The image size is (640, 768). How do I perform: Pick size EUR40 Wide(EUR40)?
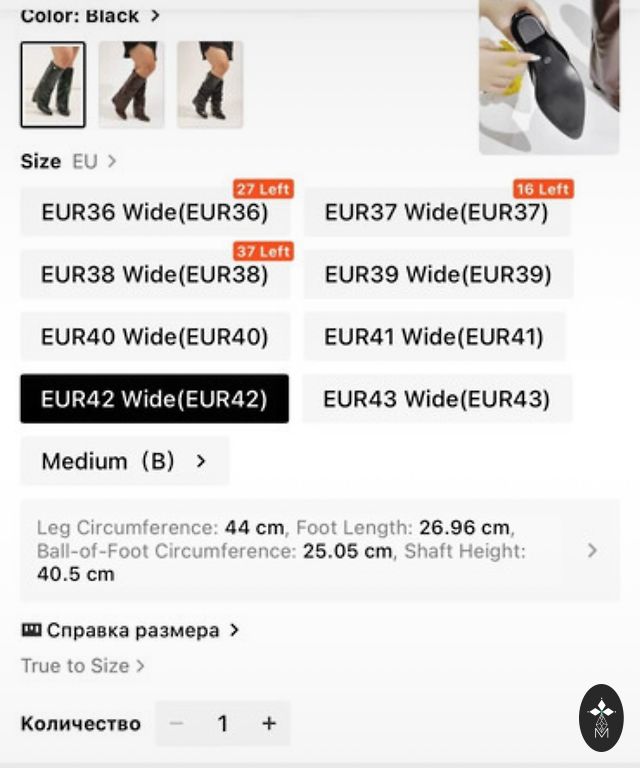155,337
